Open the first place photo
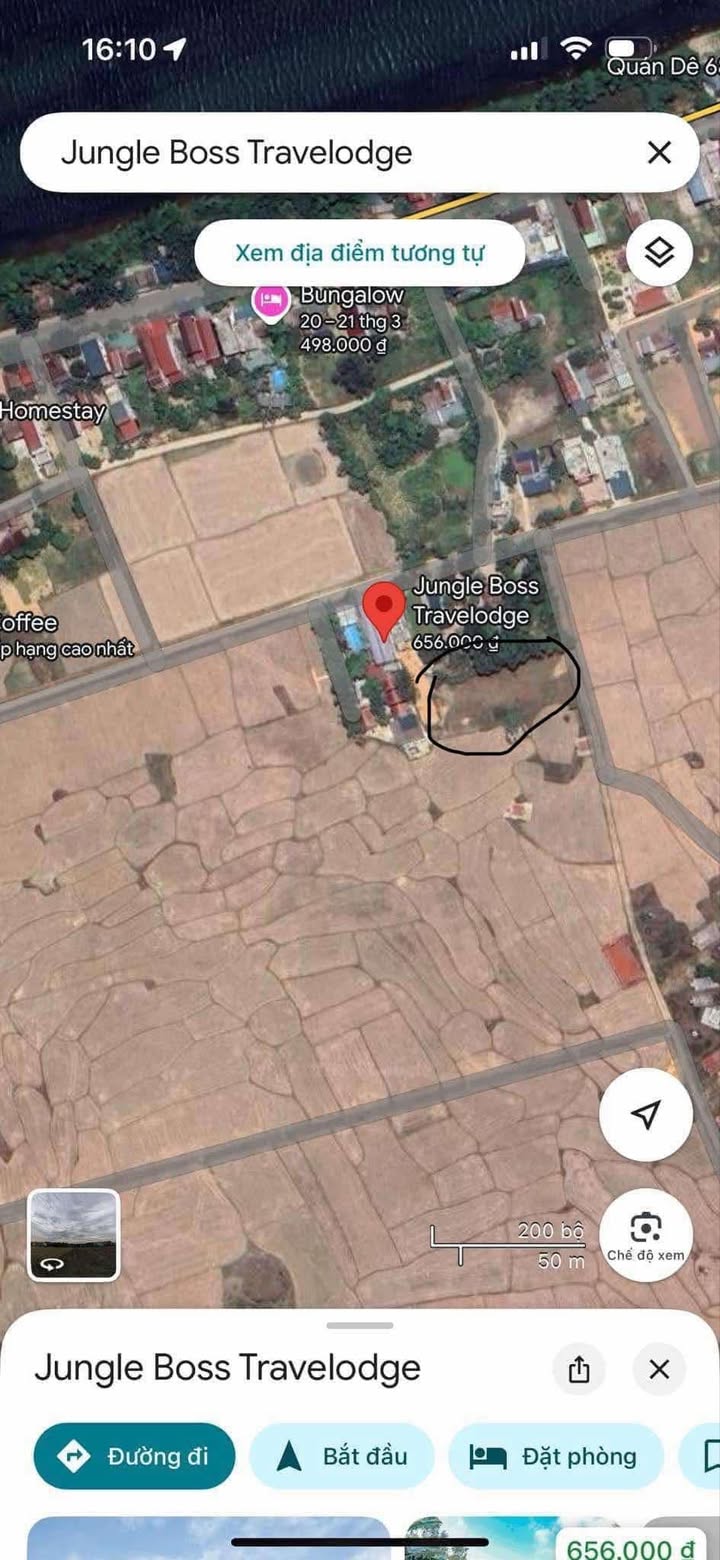Image resolution: width=720 pixels, height=1560 pixels. (208, 1538)
